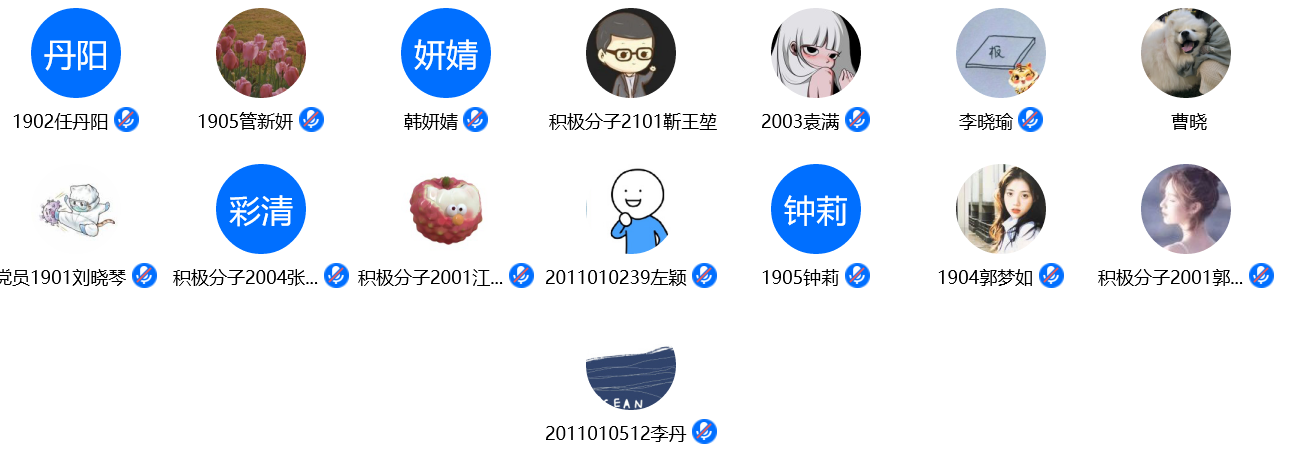
Task: Tap 韩妍婧's avatar
Action: [x=446, y=54]
